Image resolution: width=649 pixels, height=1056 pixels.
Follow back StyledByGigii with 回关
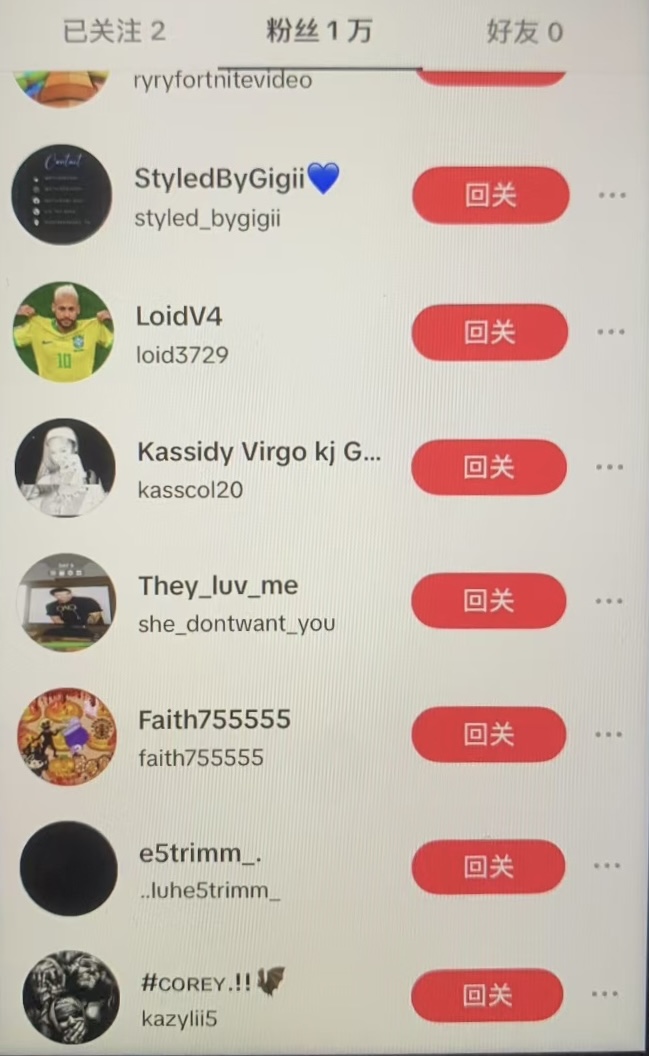490,195
